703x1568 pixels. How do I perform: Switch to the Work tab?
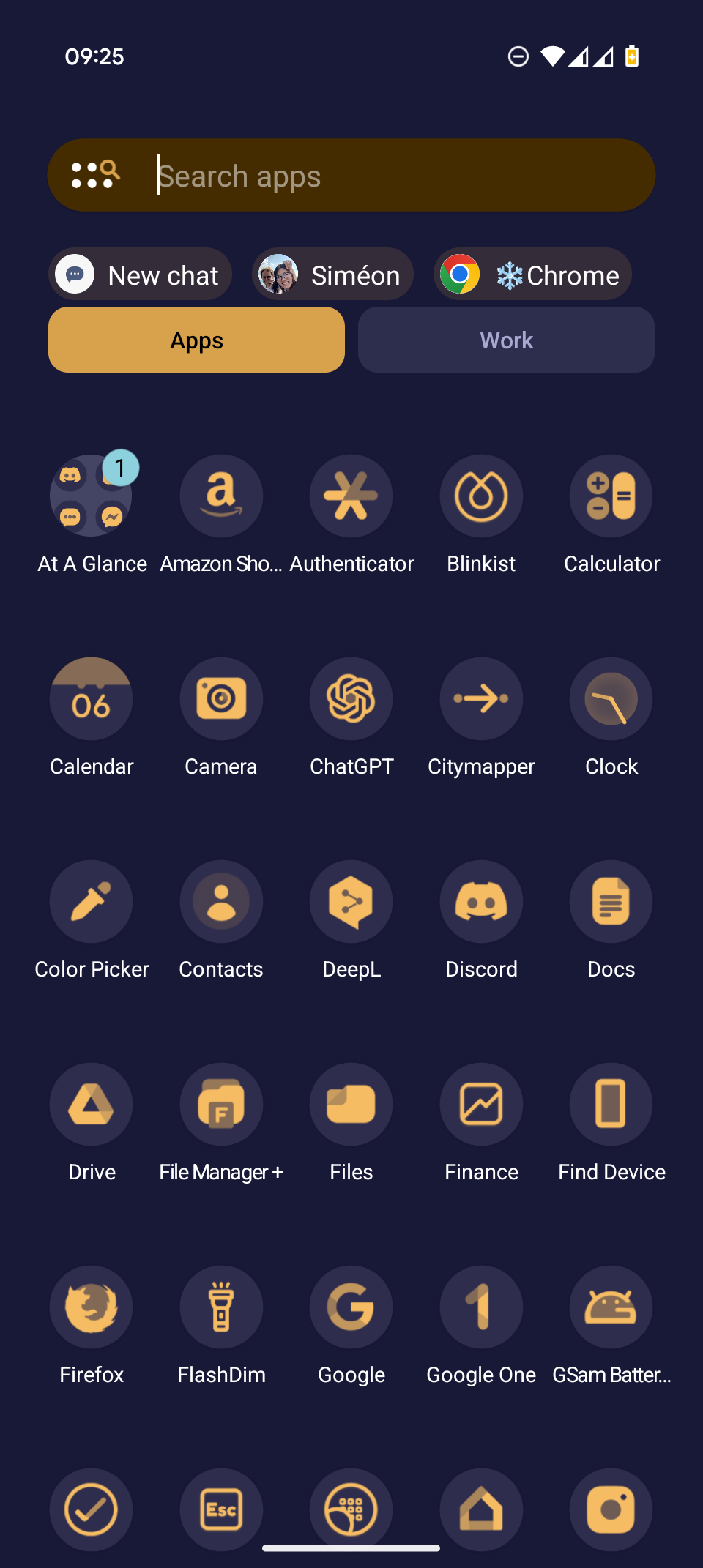tap(506, 340)
